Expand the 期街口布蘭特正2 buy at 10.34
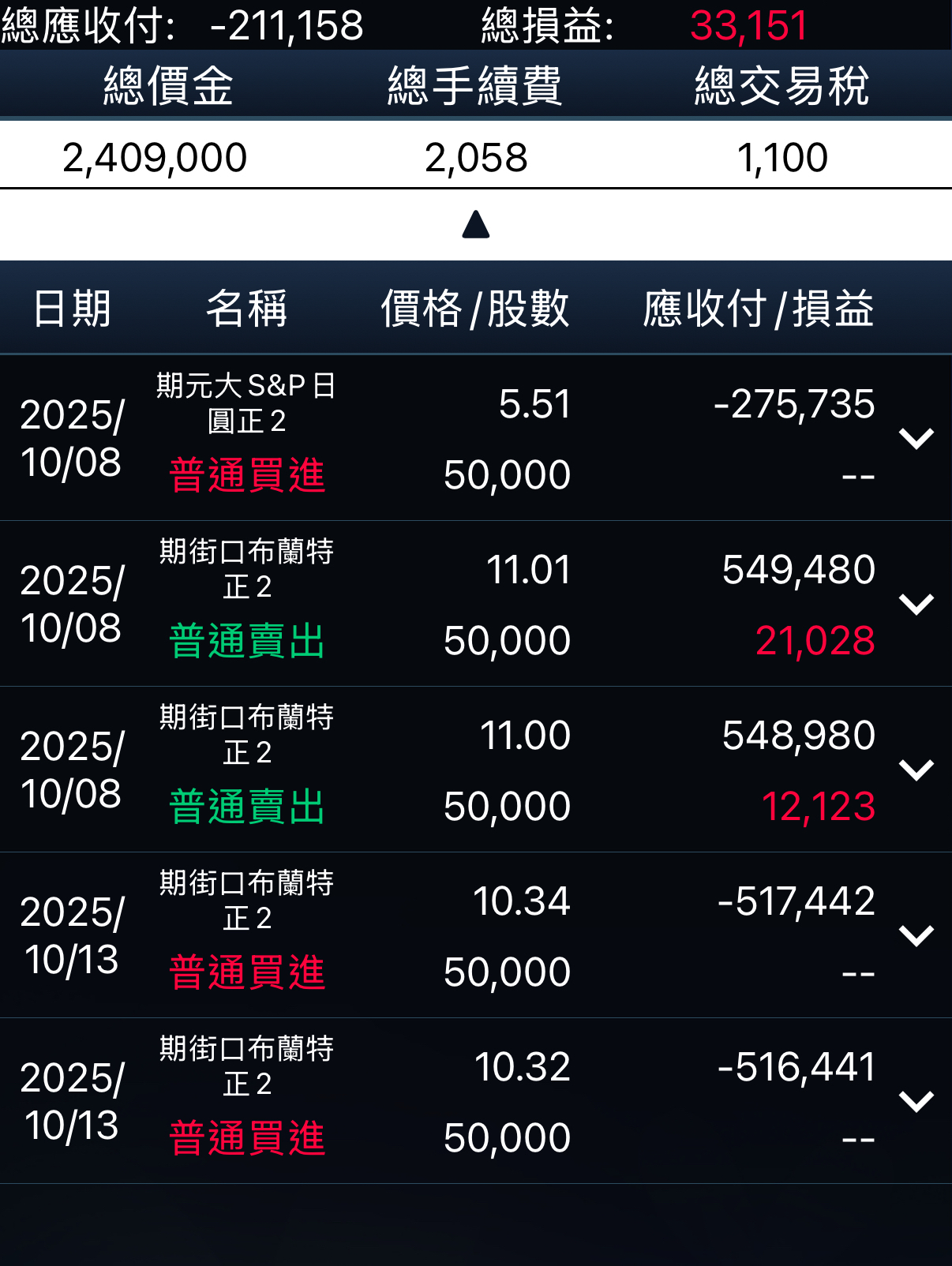 (x=916, y=935)
